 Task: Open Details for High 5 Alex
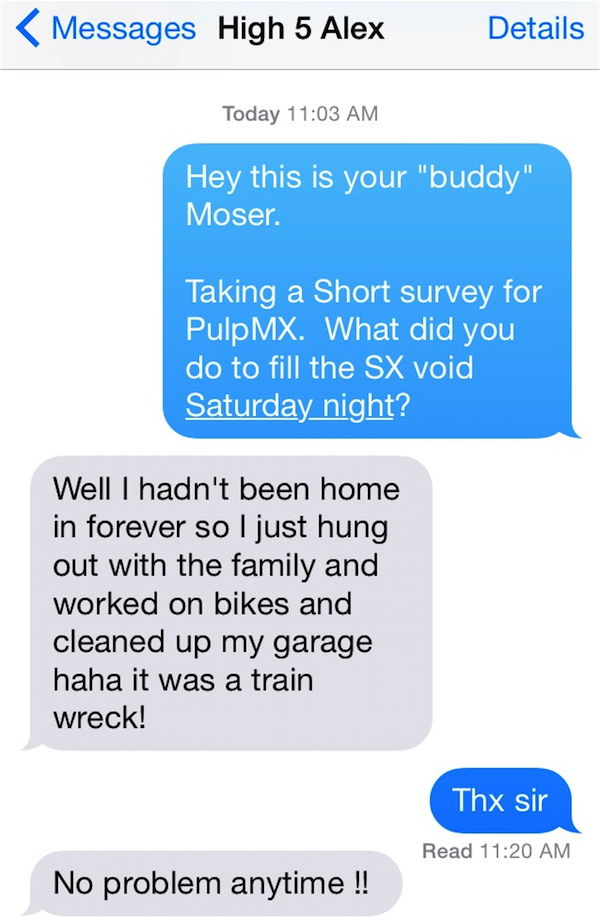[x=535, y=29]
